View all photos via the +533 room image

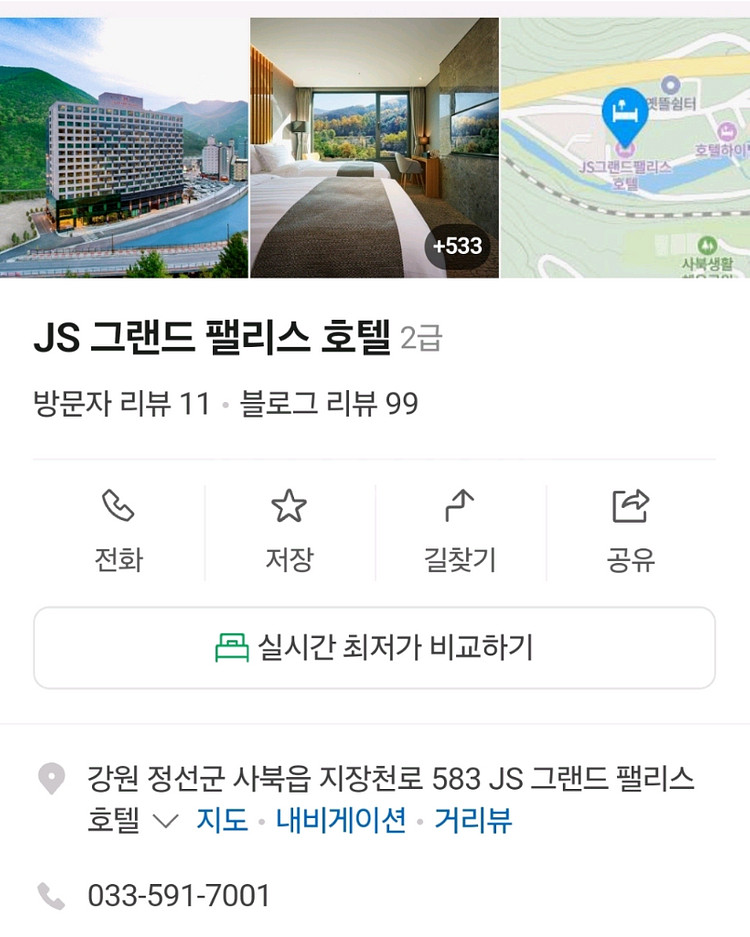click(374, 148)
